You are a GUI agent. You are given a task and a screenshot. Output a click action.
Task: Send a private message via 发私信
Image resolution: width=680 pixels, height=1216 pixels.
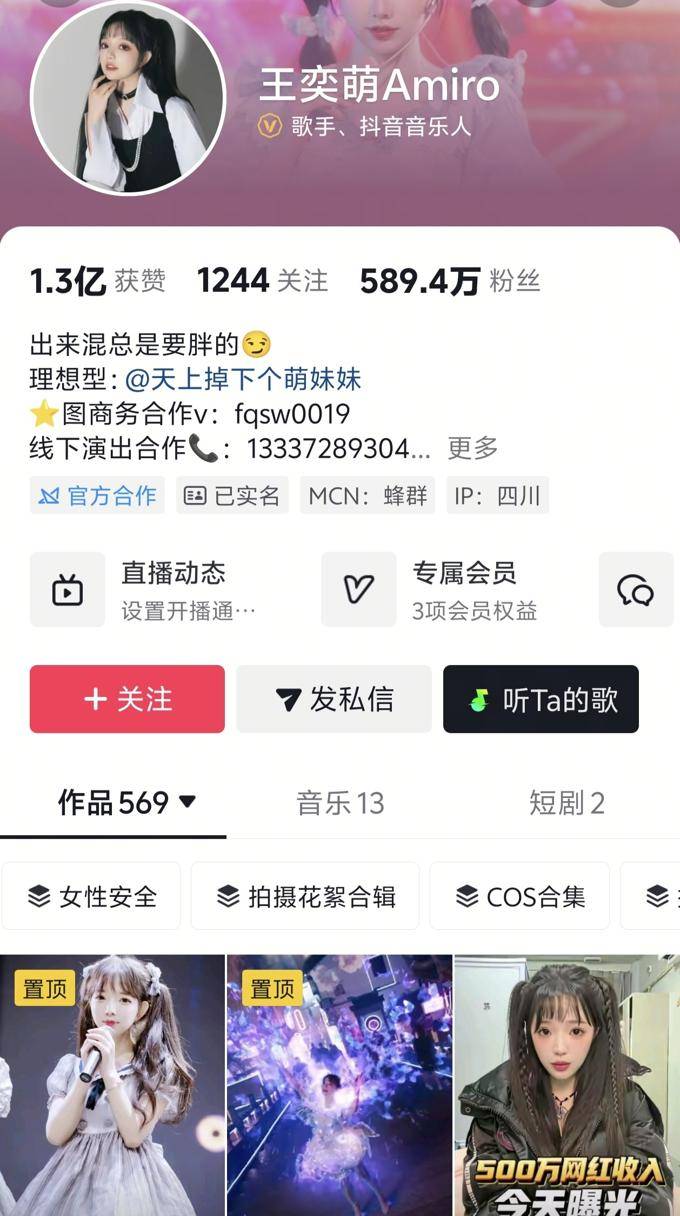tap(334, 699)
